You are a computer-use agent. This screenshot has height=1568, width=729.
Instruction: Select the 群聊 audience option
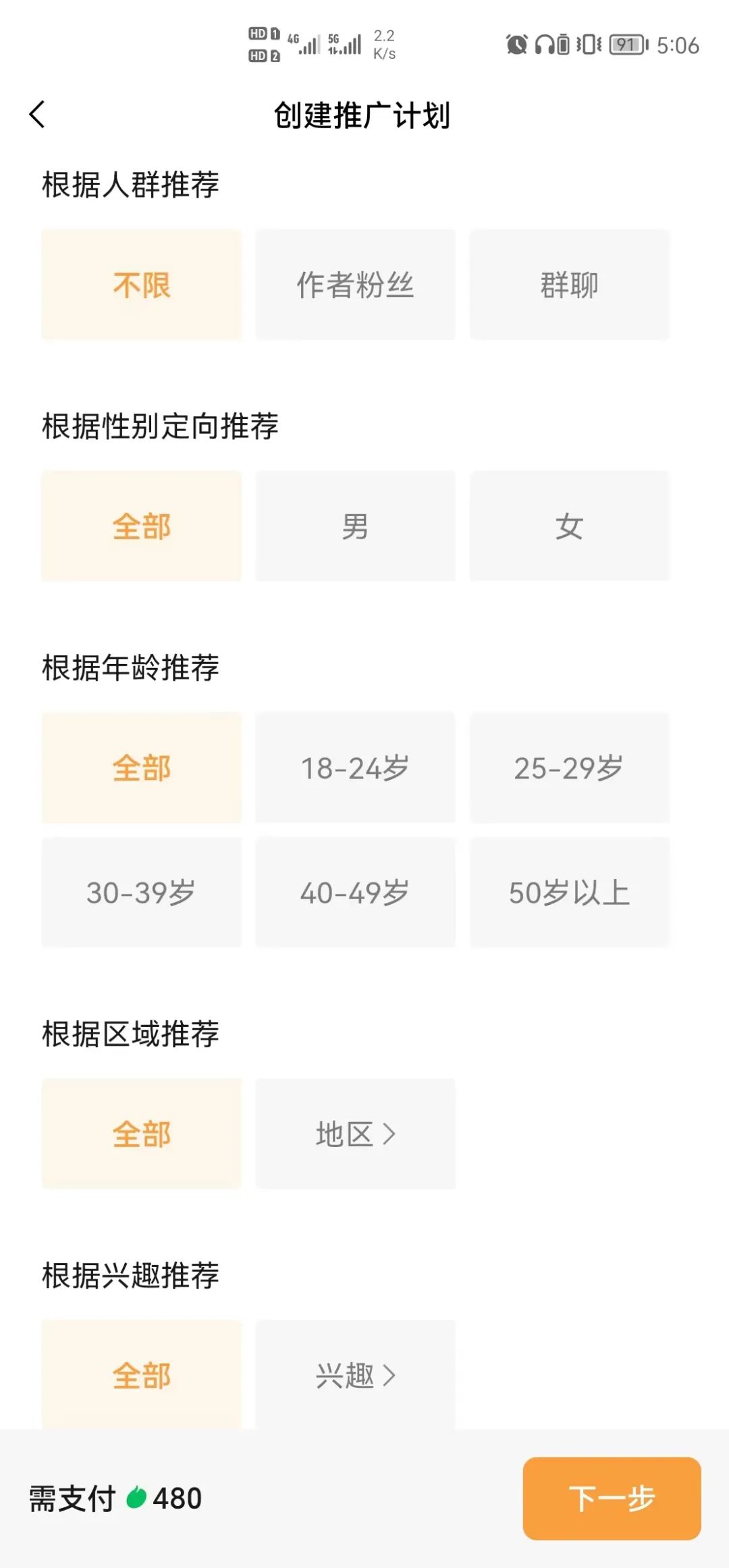569,285
